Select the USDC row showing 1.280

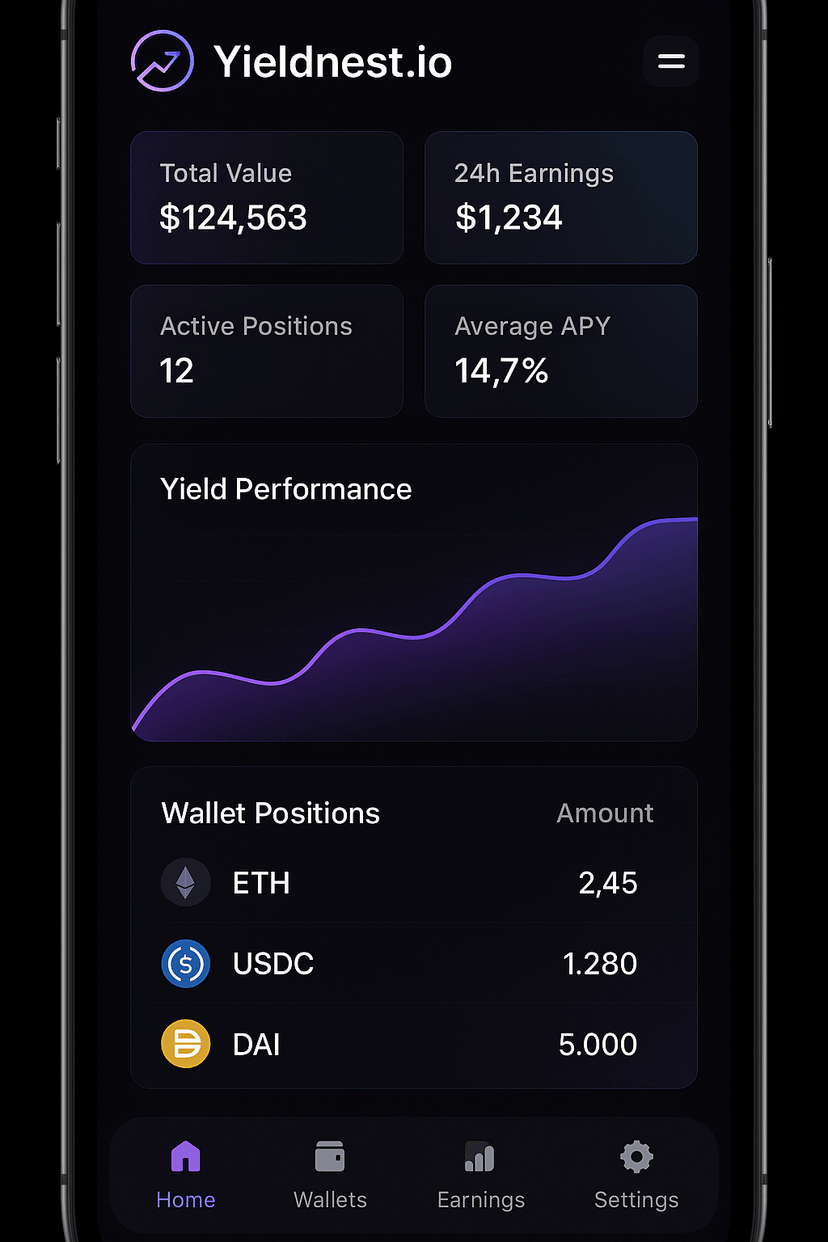click(414, 963)
